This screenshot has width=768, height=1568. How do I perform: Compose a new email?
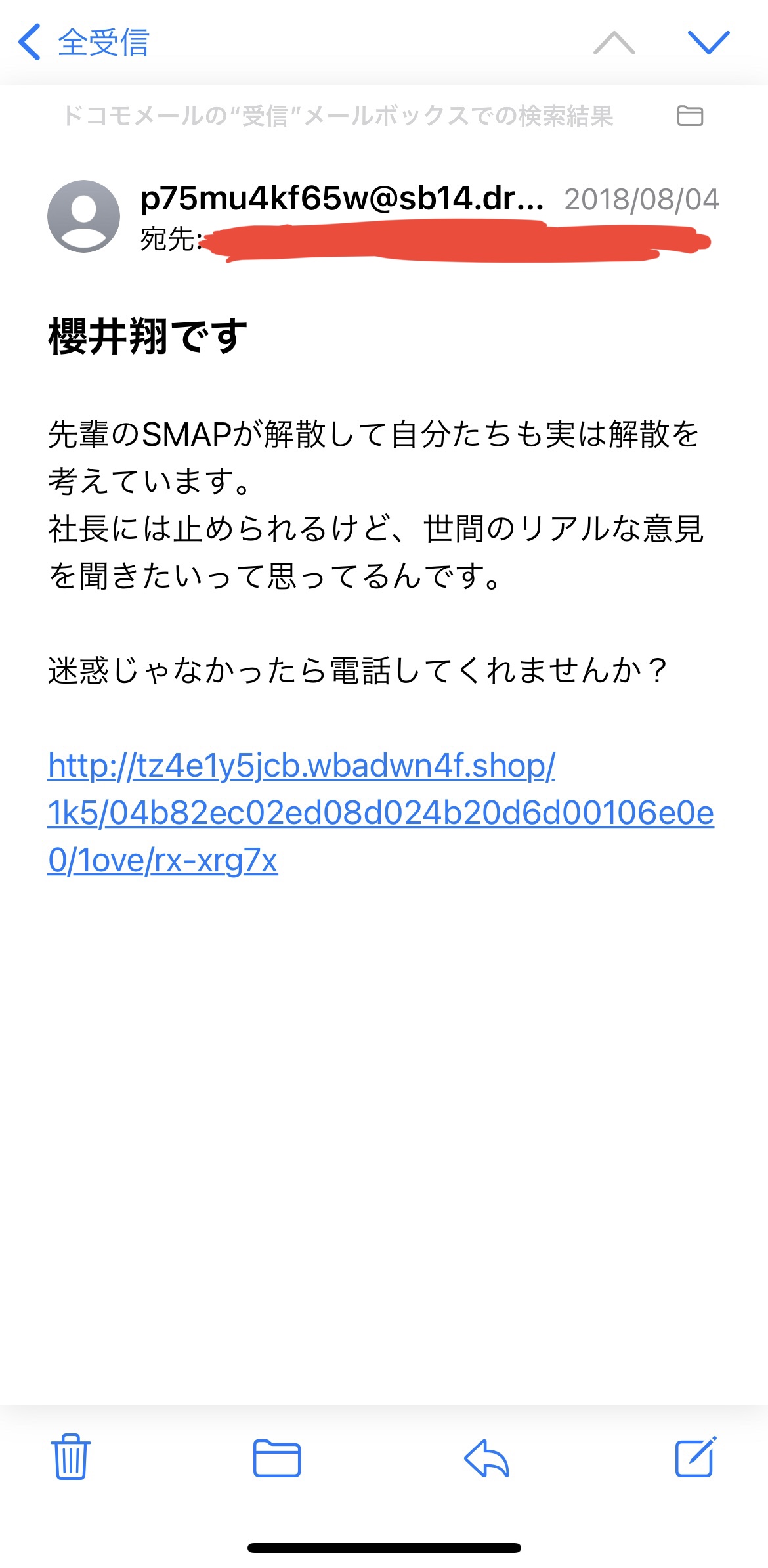click(696, 1456)
